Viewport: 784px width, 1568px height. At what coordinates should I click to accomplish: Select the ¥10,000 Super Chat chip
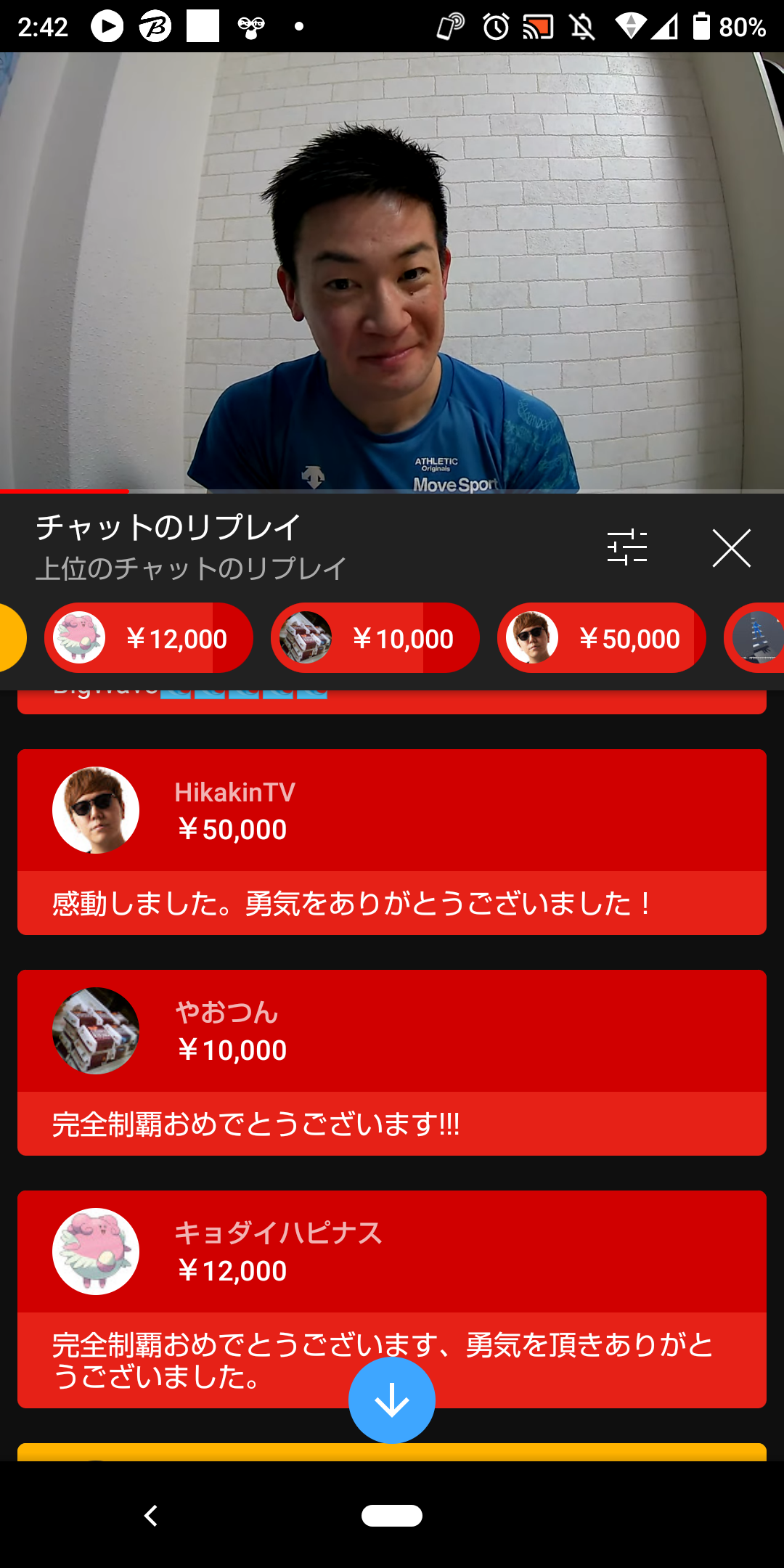point(375,638)
